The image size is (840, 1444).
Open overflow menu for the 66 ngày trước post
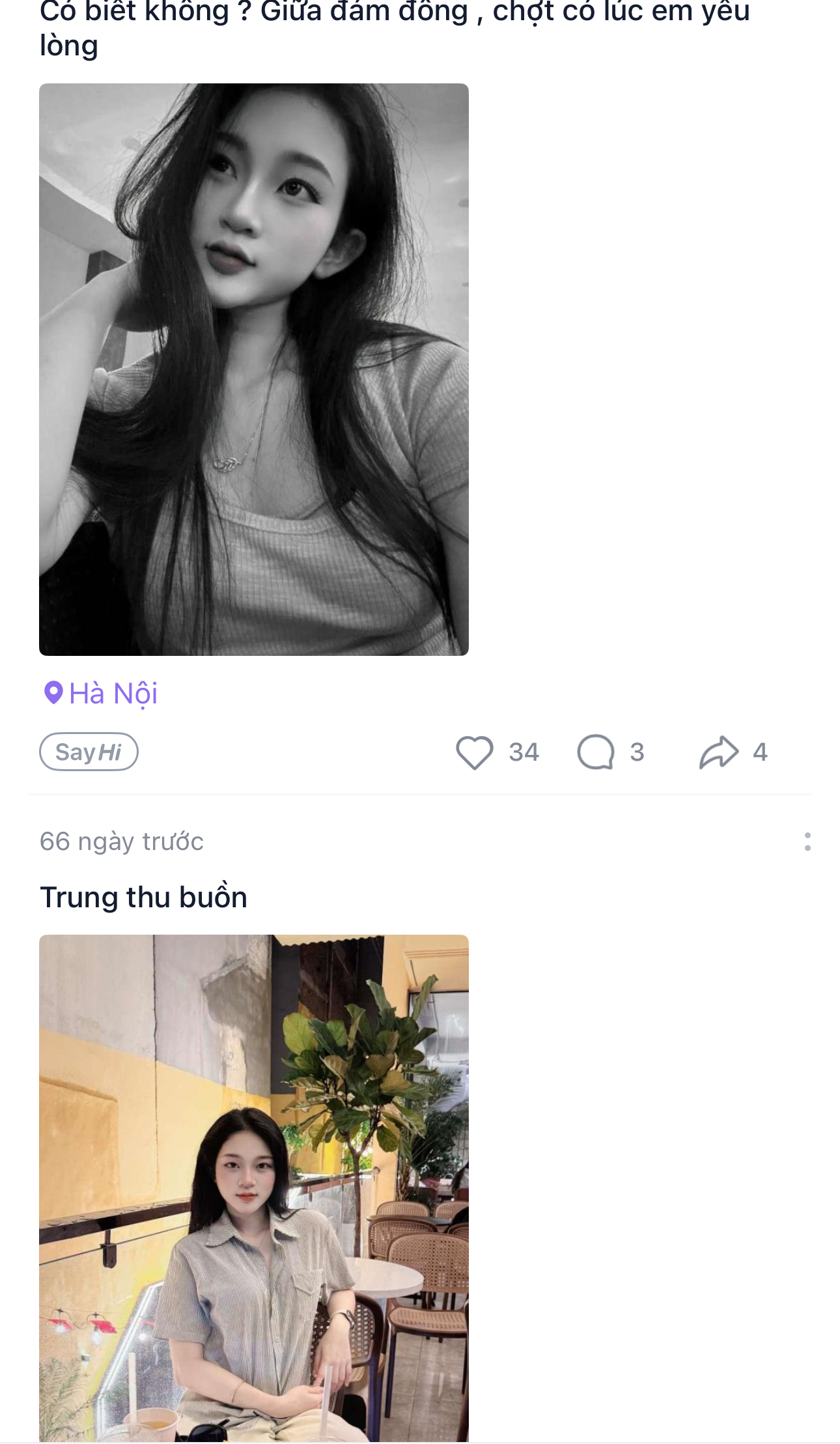(807, 842)
